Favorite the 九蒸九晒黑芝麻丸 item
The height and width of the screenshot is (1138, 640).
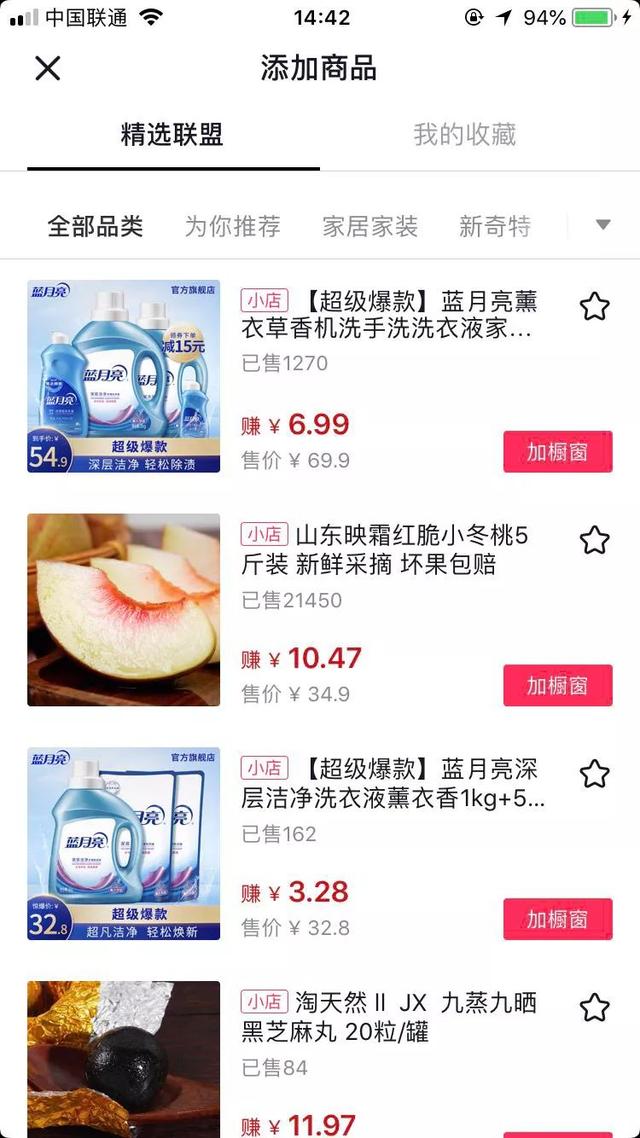click(595, 1007)
